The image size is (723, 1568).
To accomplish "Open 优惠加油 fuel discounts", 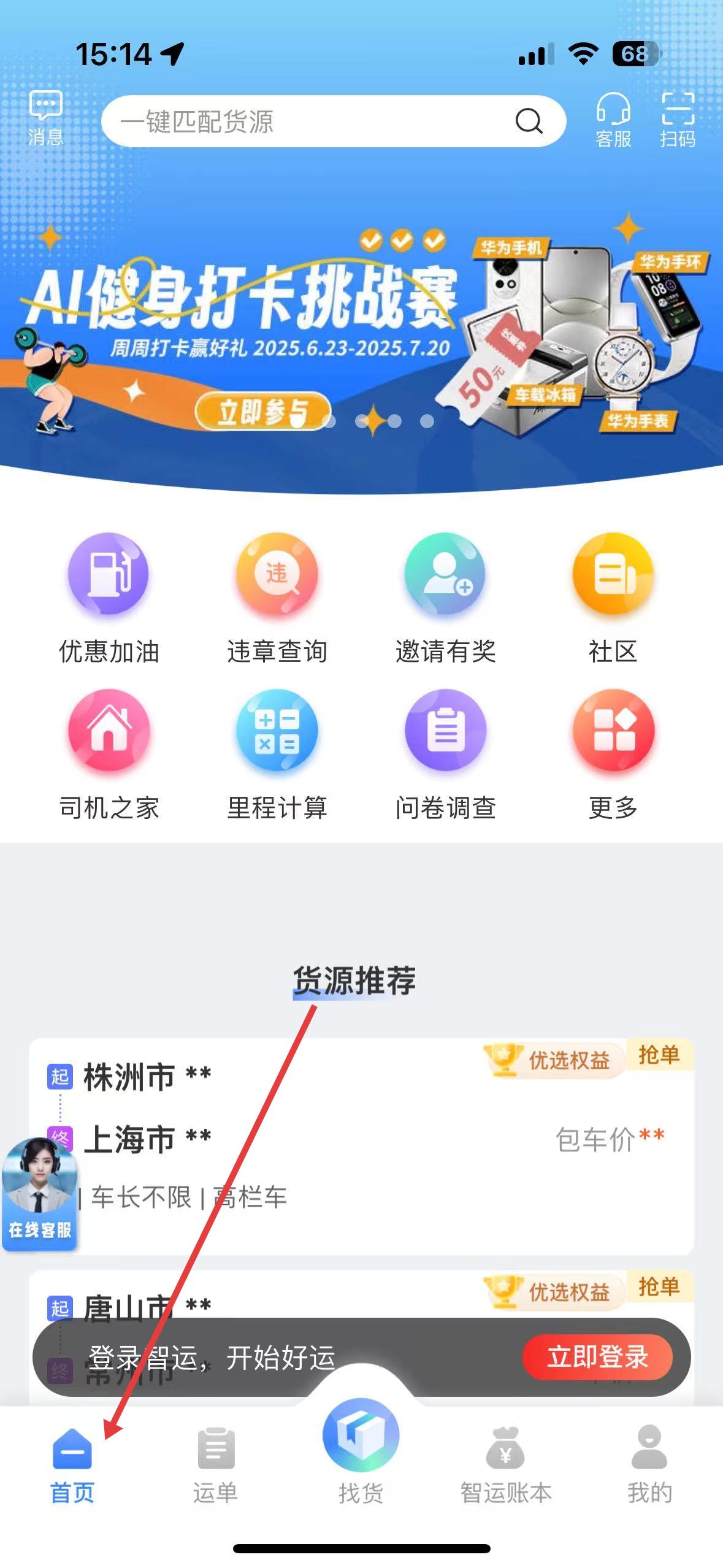I will [x=109, y=599].
